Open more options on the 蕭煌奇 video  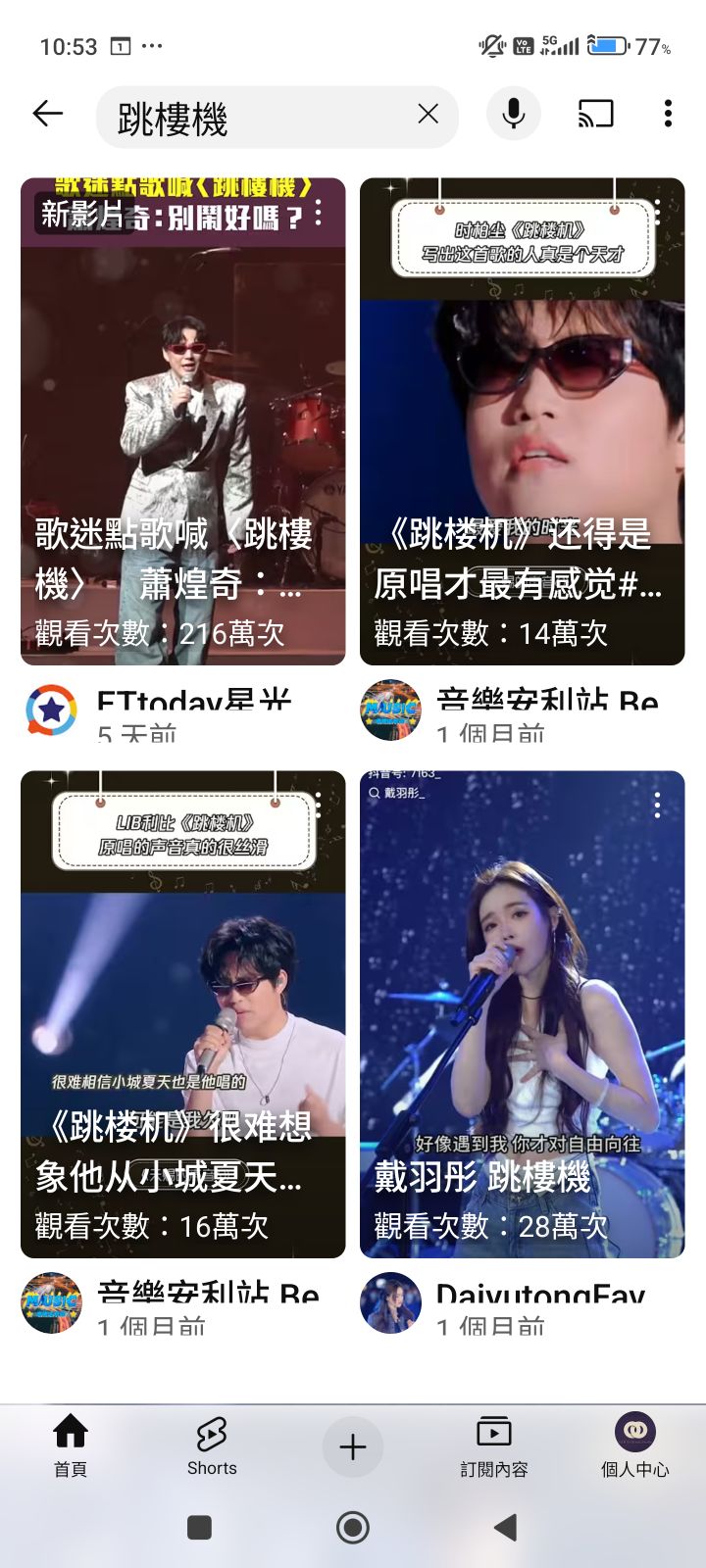319,214
